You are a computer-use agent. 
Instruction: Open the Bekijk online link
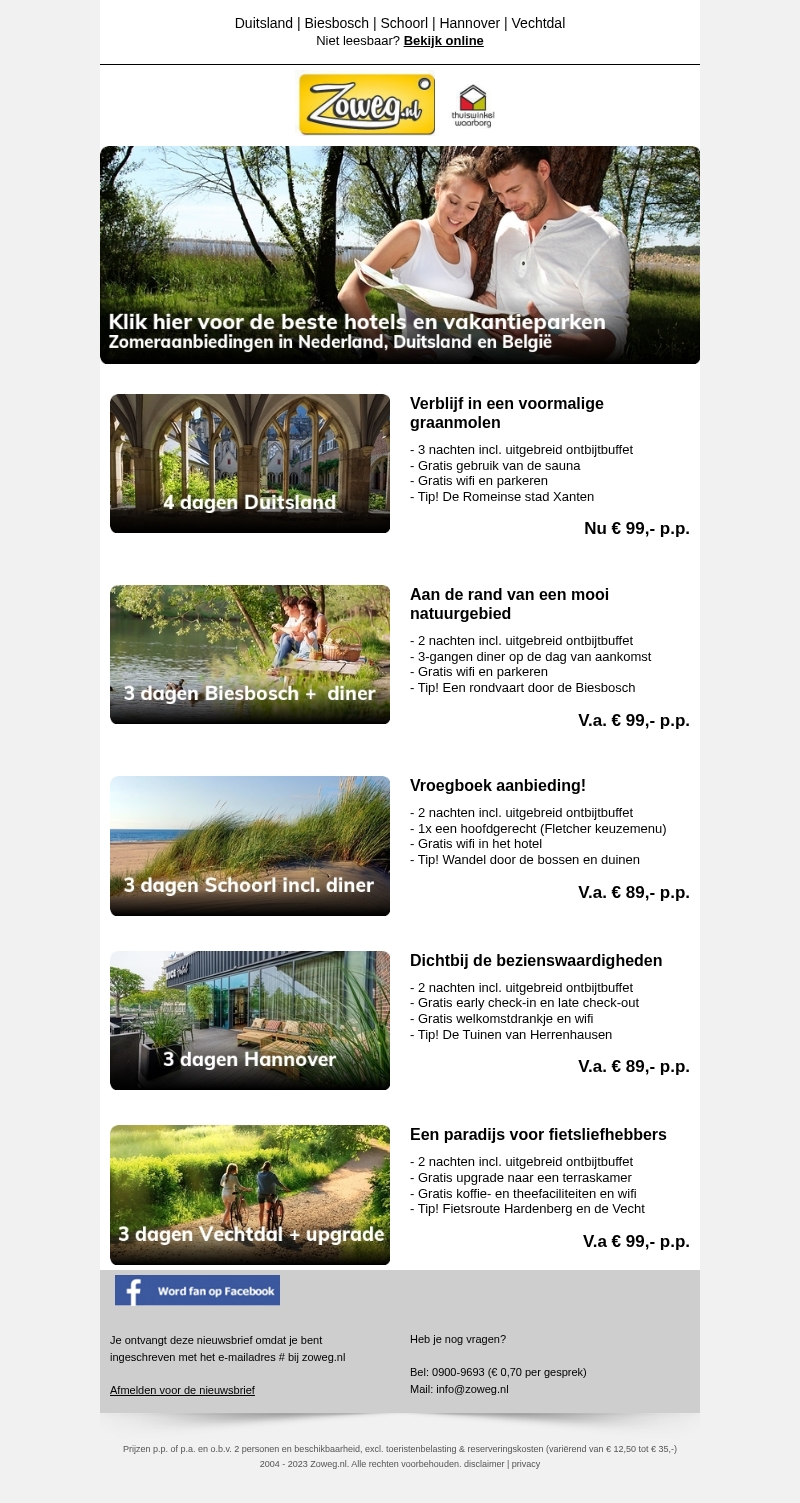point(443,41)
